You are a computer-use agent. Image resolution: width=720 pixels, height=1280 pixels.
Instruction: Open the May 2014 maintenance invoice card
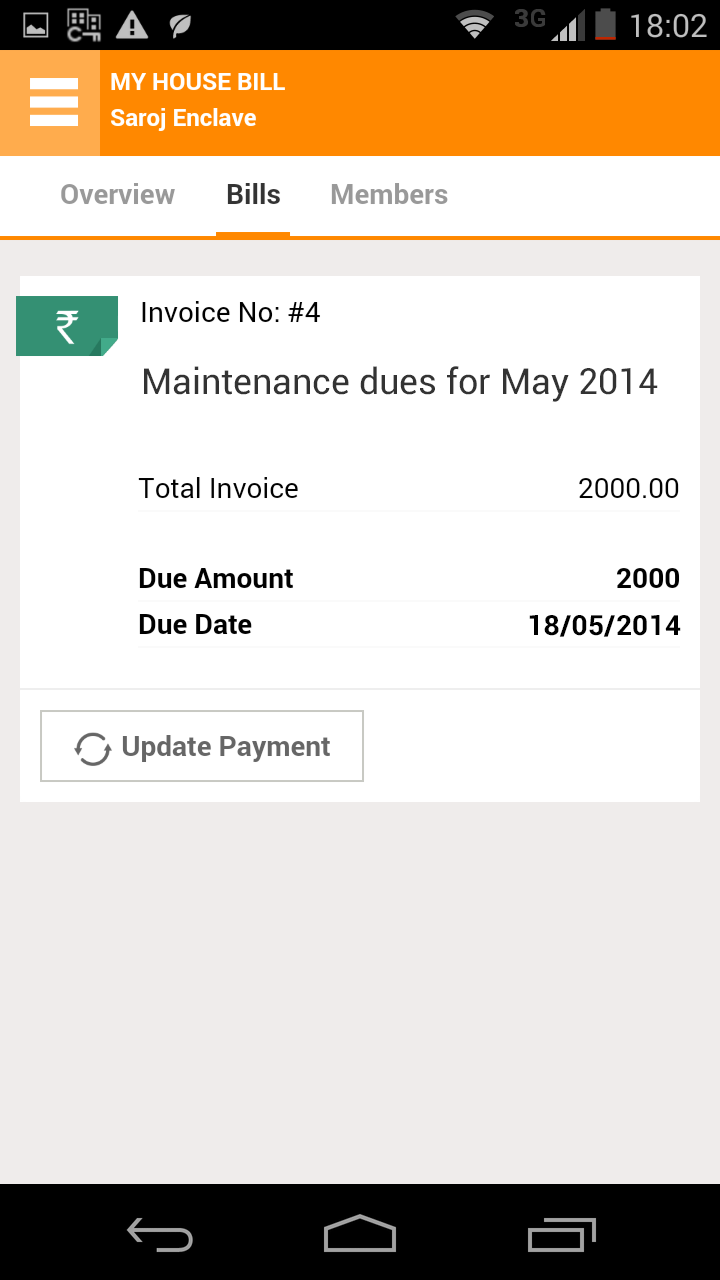click(x=360, y=482)
